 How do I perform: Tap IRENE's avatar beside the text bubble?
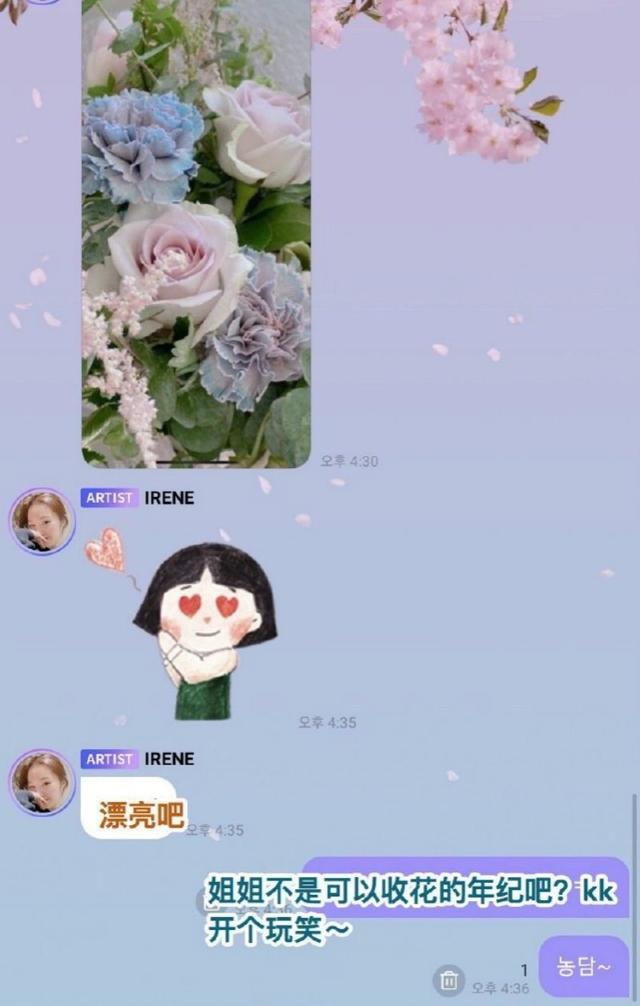point(42,782)
